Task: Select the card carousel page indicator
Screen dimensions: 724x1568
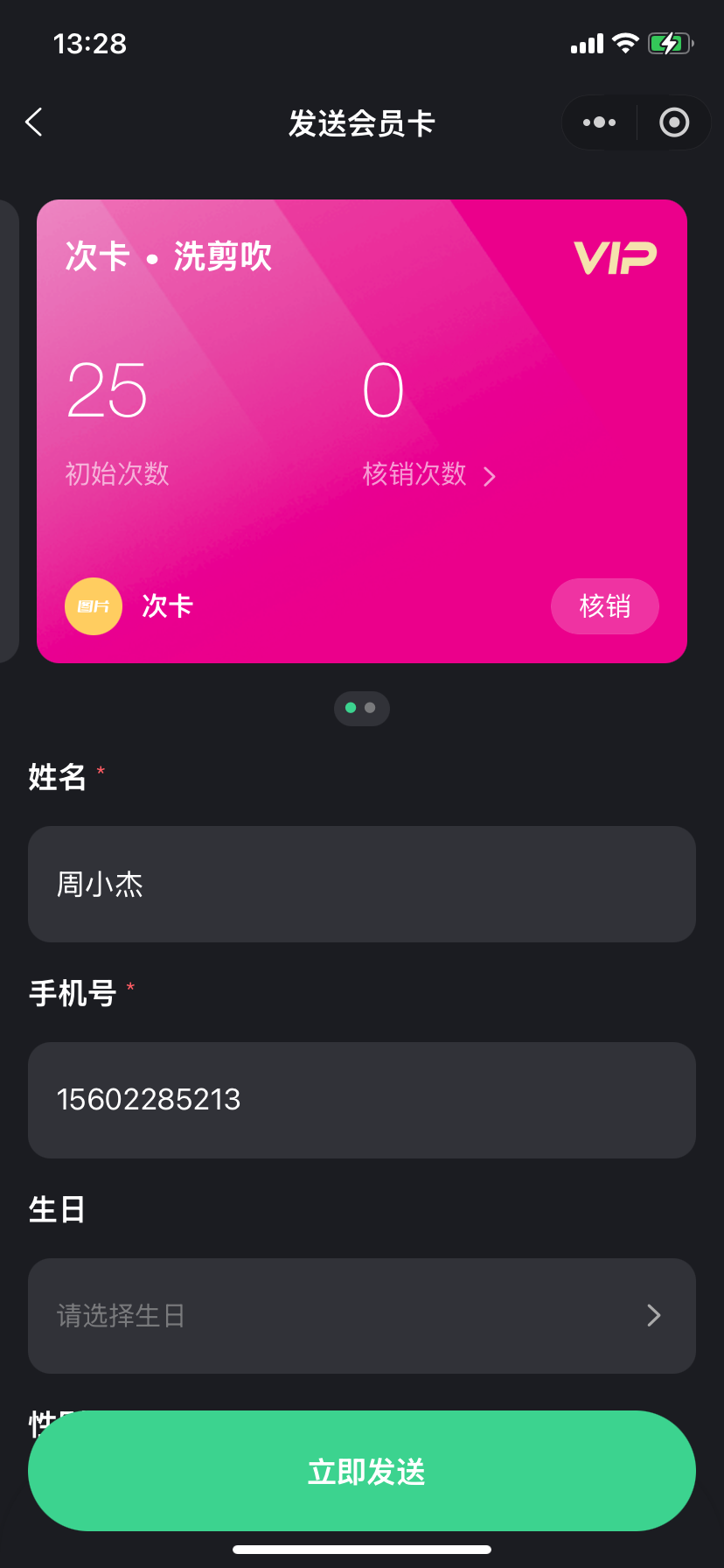Action: click(x=361, y=708)
